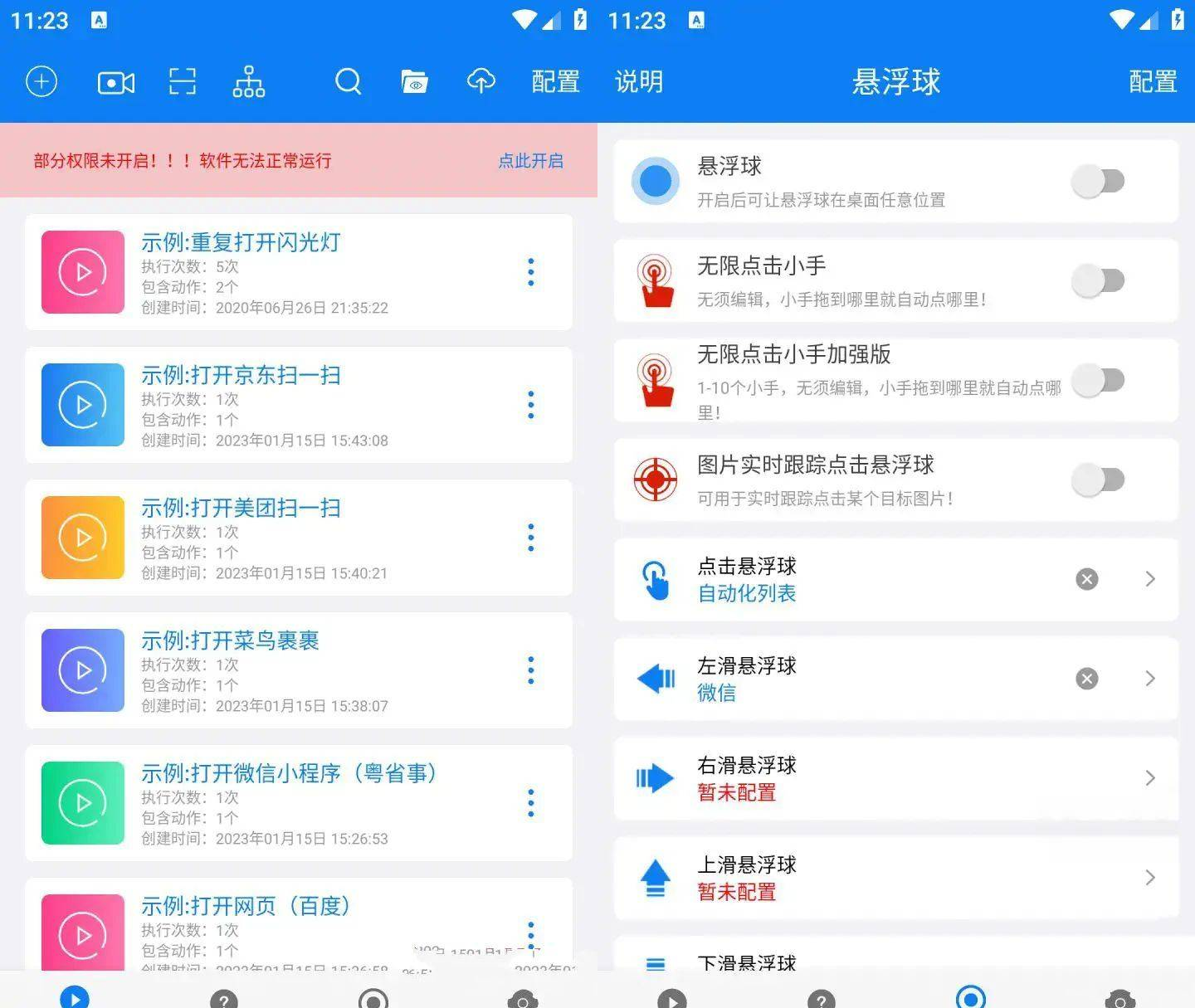This screenshot has height=1008, width=1195.
Task: Toggle 无限点击小手加强版 on
Action: 1098,380
